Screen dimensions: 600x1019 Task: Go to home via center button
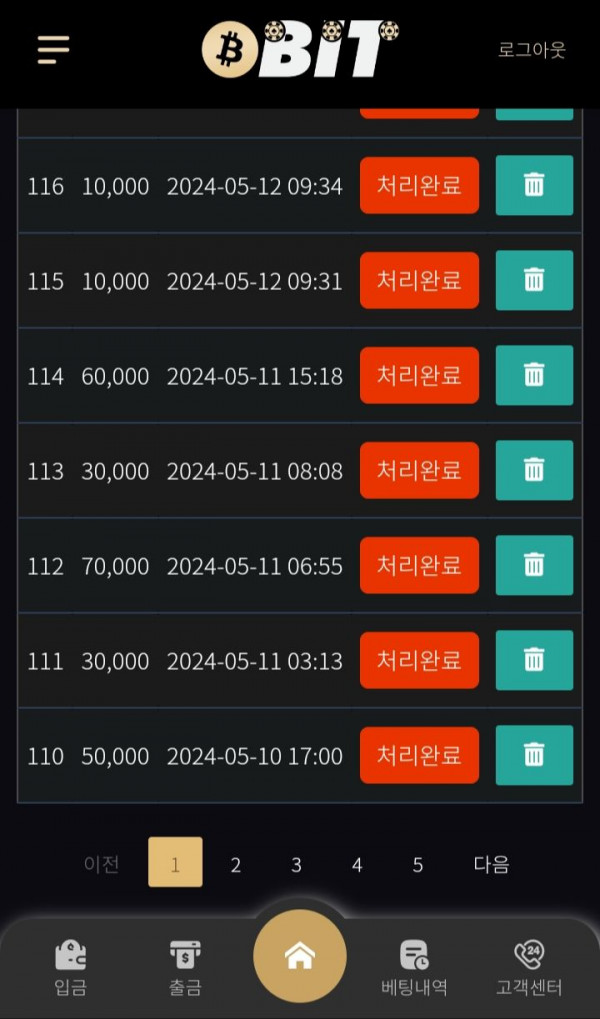coord(300,956)
